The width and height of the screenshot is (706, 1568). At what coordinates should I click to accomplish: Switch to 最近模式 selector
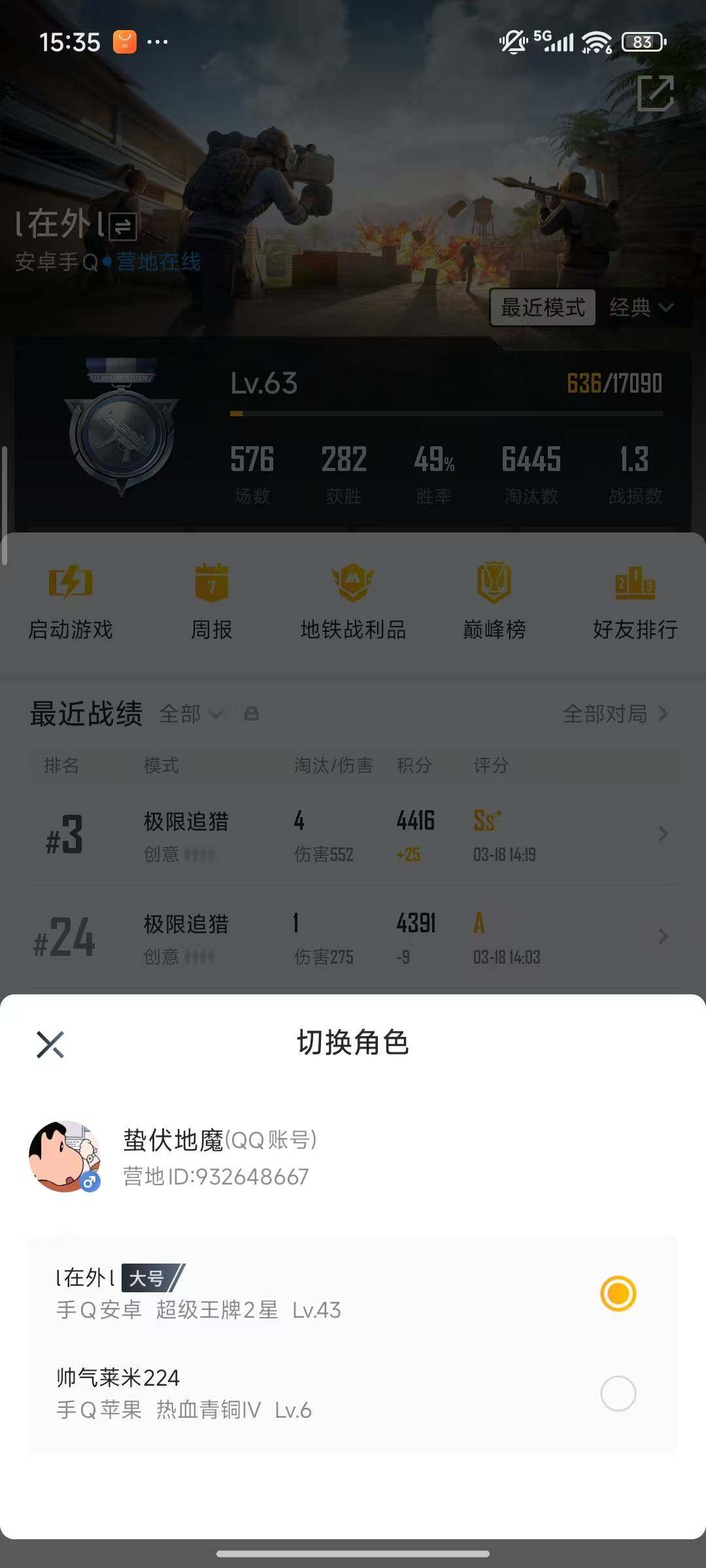(545, 308)
